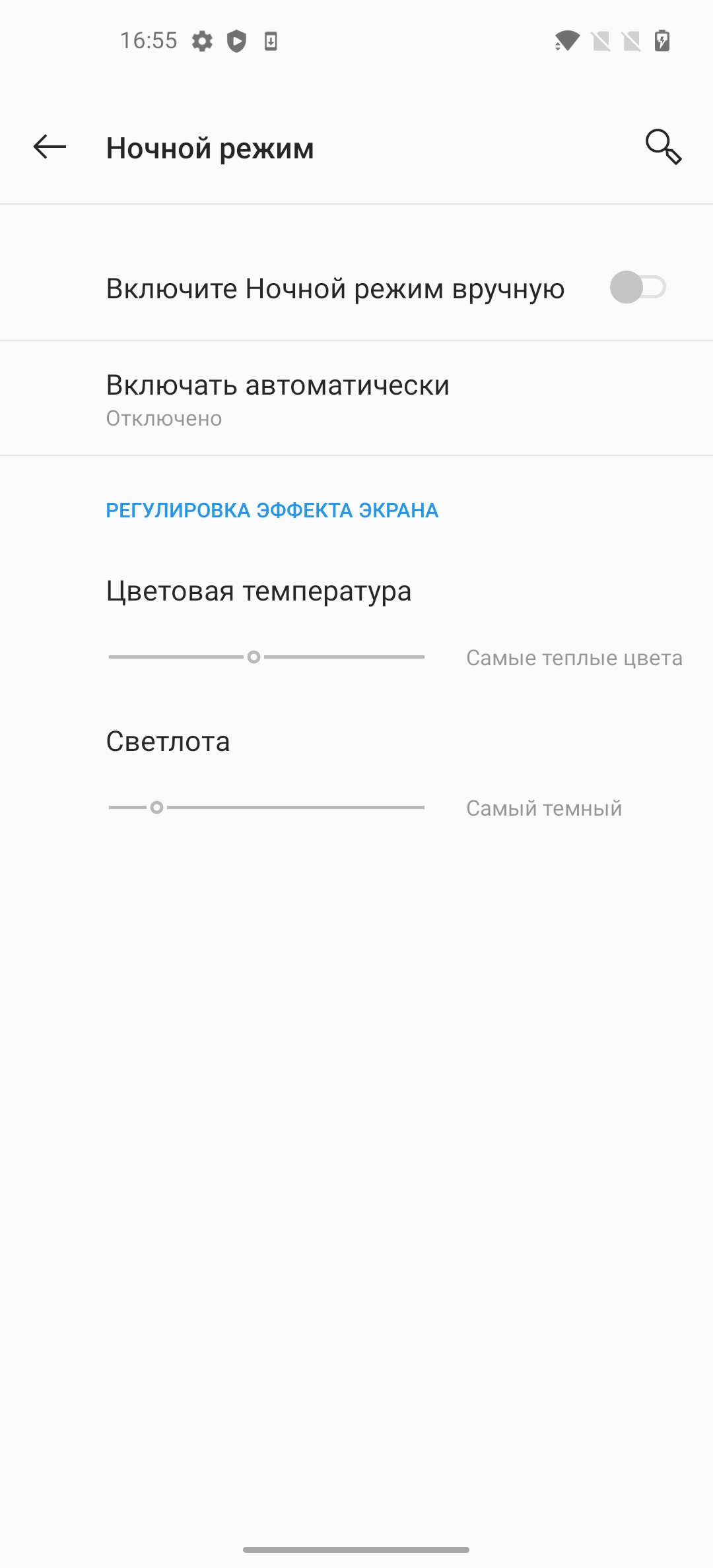Open the settings search magnifier
The image size is (713, 1568).
coord(663,147)
